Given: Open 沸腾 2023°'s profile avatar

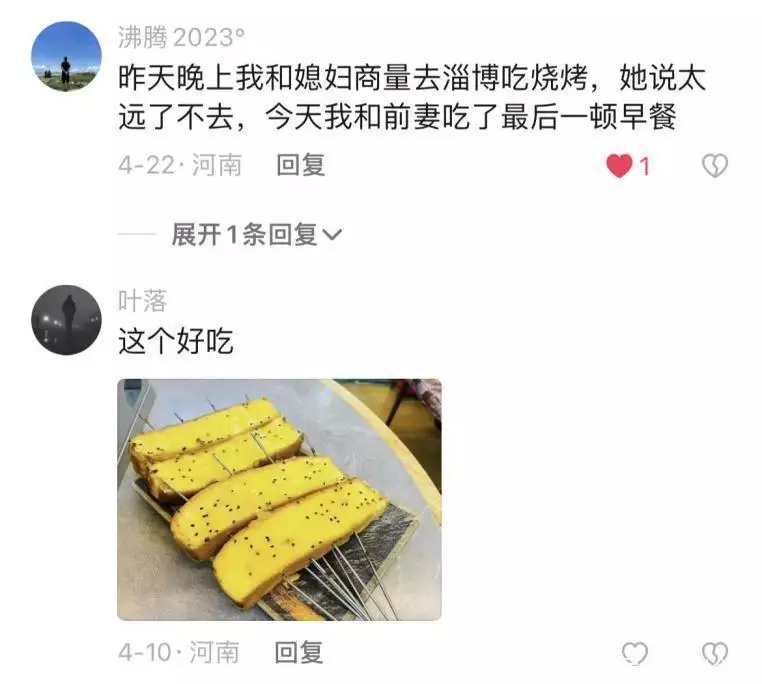Looking at the screenshot, I should 67,56.
